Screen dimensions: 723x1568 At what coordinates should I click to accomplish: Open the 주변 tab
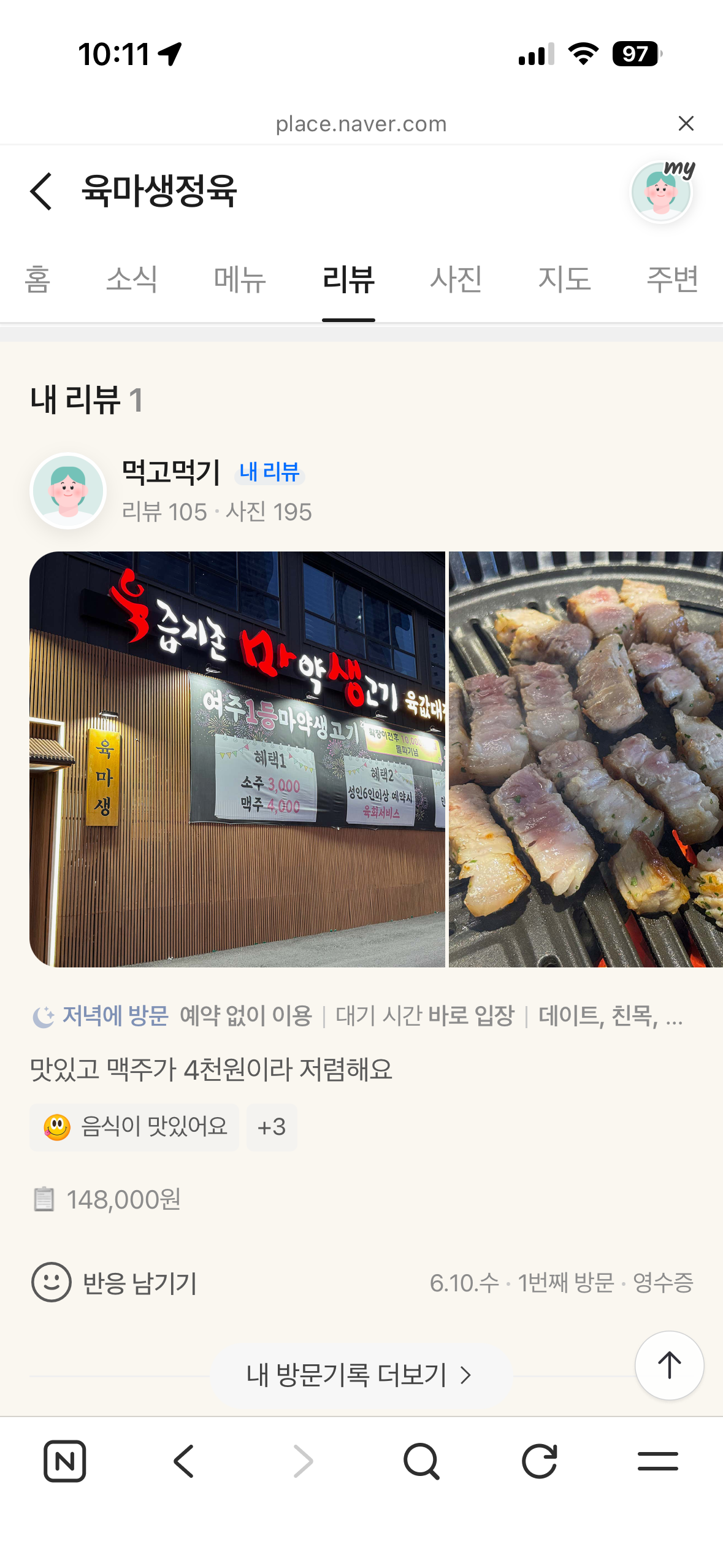pyautogui.click(x=673, y=279)
